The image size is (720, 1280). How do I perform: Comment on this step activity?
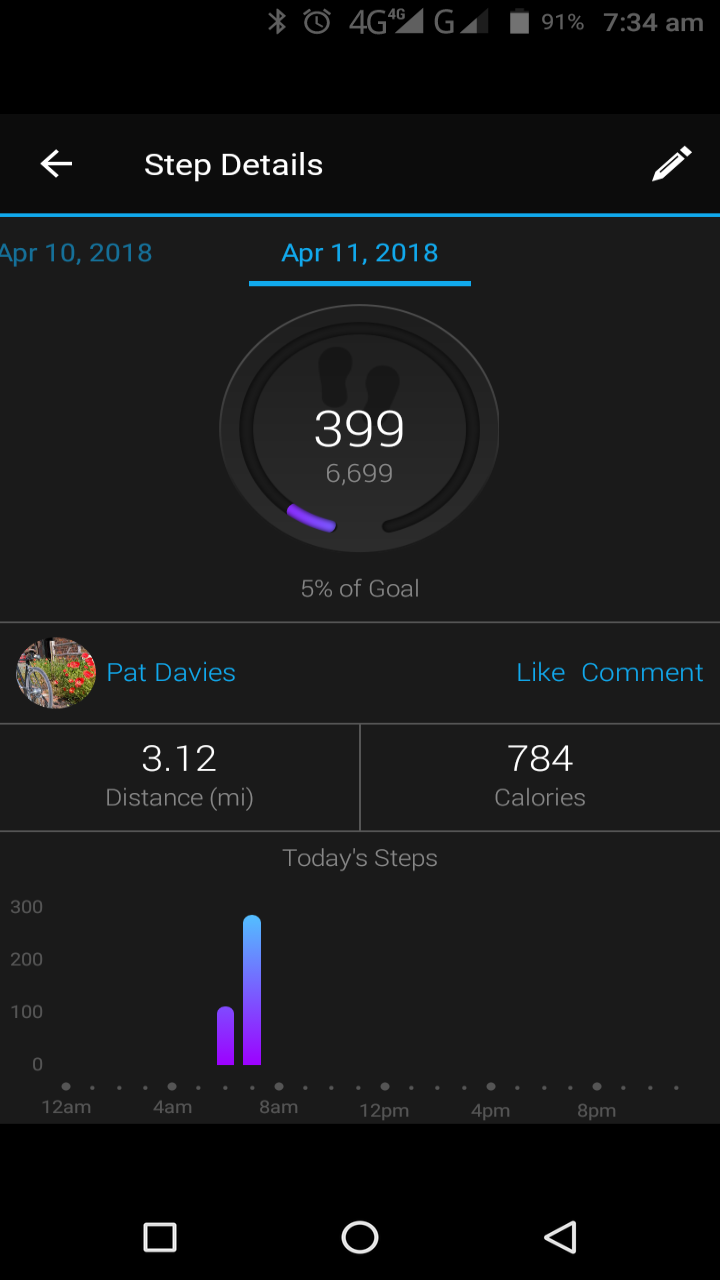tap(642, 672)
